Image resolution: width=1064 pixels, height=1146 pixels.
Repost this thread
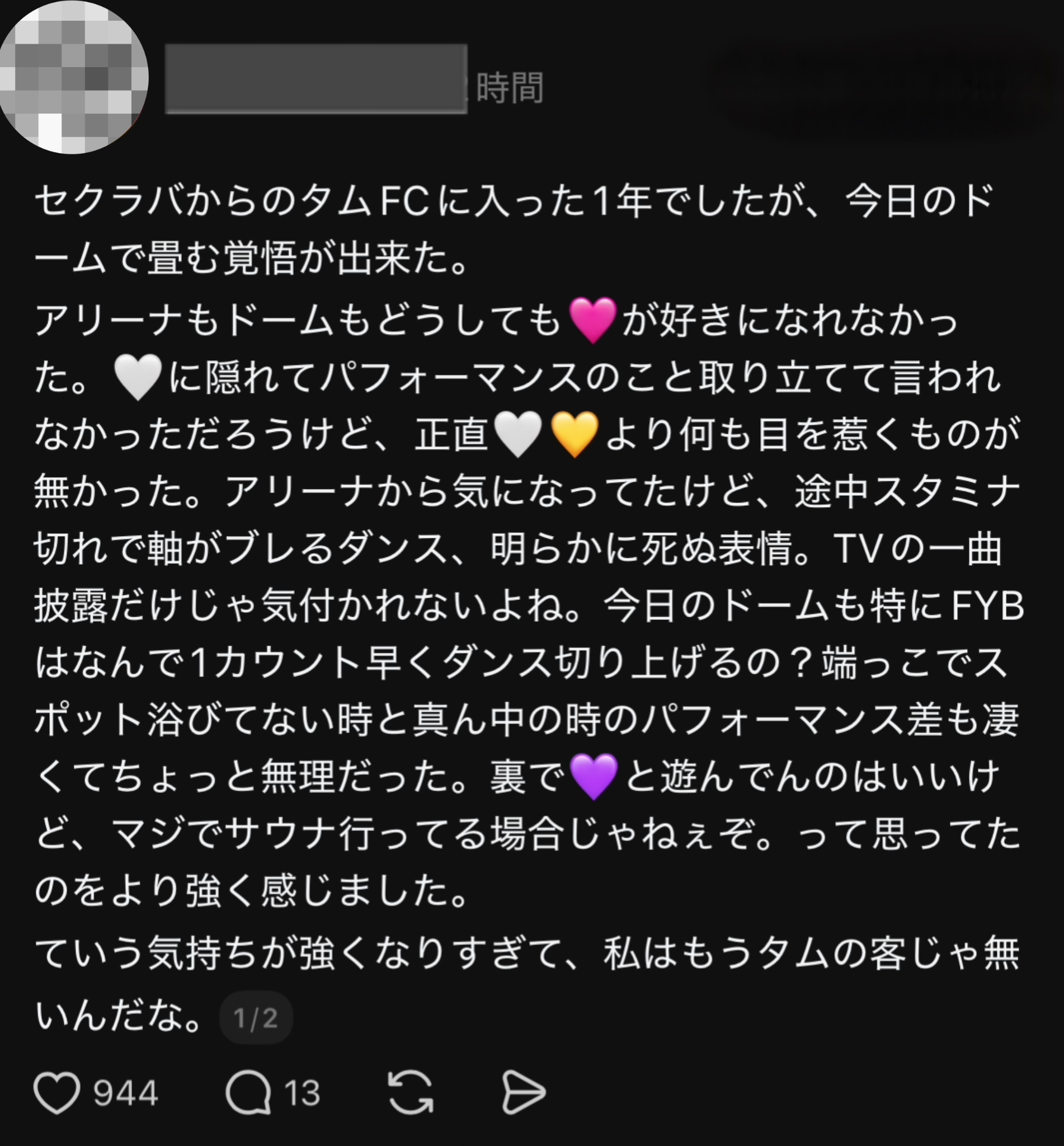point(411,1092)
